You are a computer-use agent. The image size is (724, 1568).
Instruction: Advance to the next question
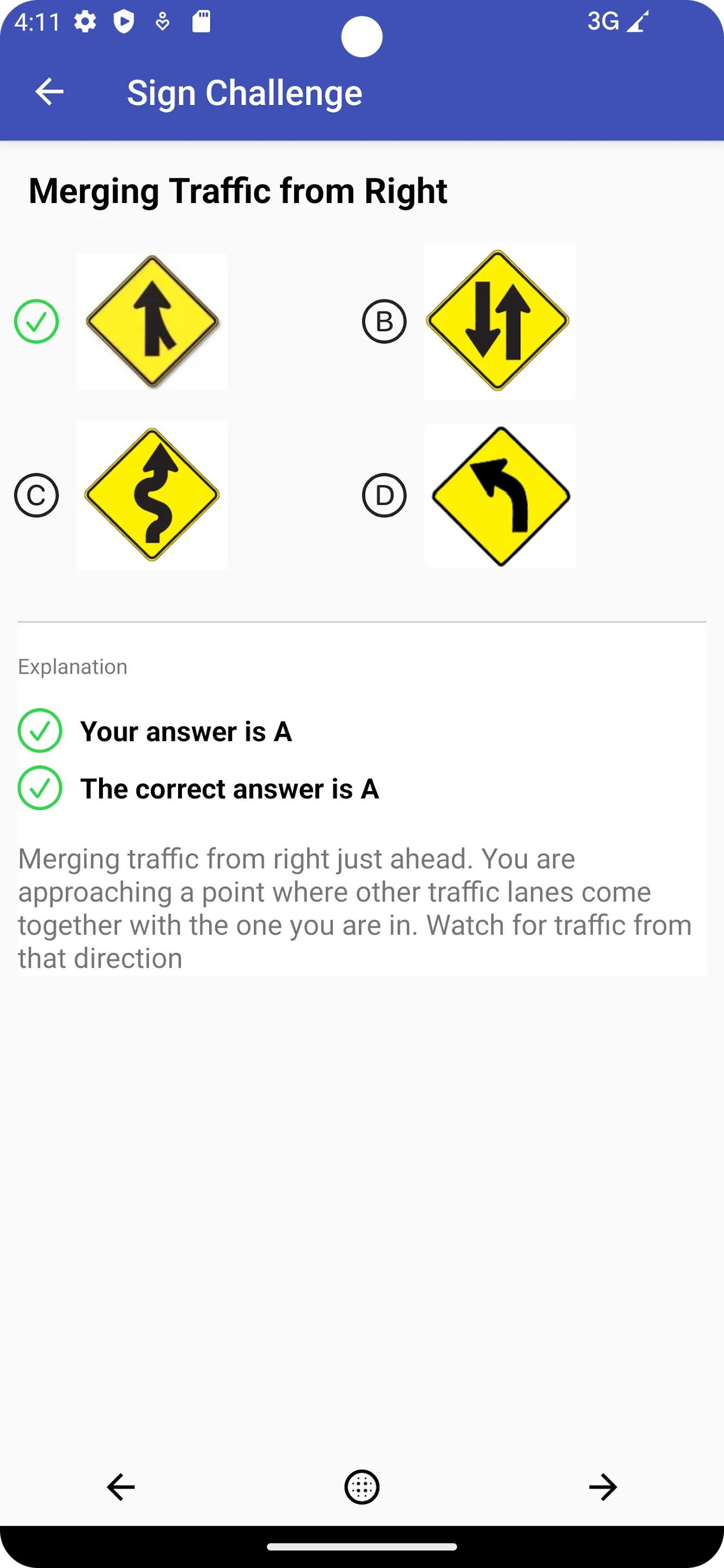click(x=603, y=1487)
